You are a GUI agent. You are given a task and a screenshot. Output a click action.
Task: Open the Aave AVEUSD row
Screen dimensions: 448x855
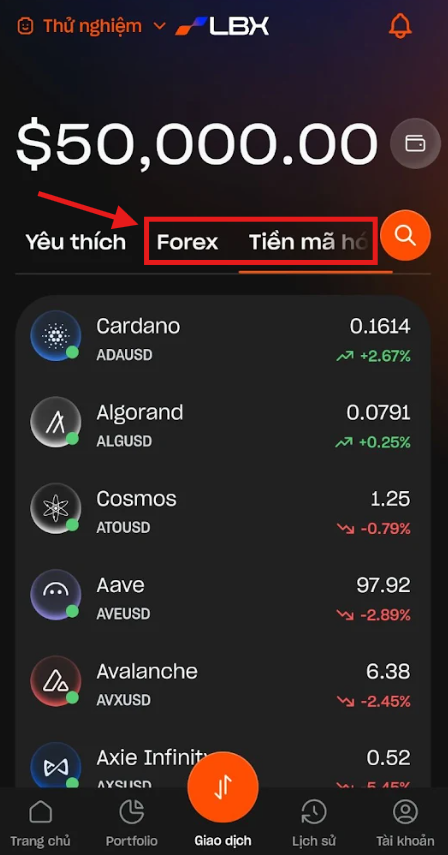click(222, 598)
